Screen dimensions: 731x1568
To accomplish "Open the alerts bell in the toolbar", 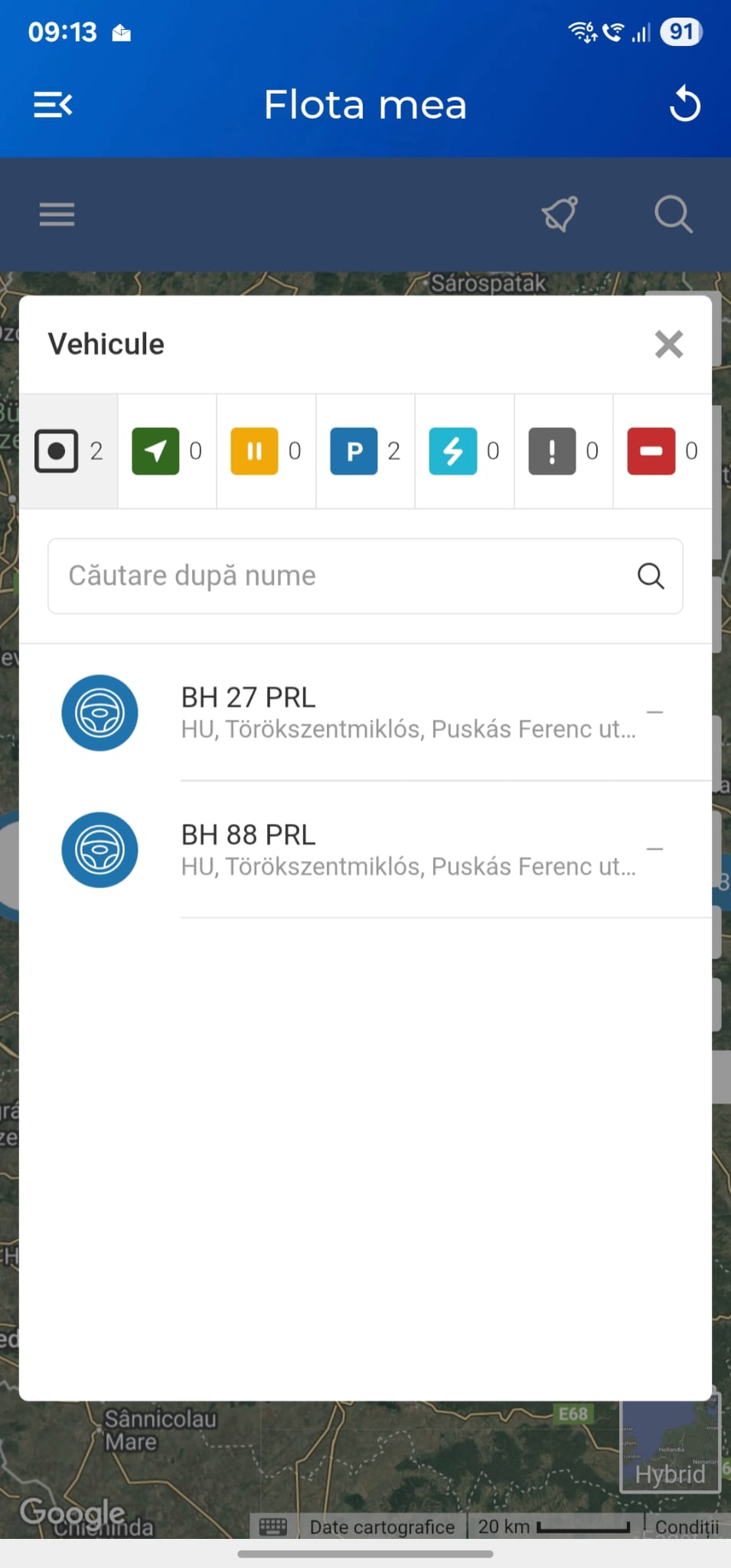I will click(560, 214).
